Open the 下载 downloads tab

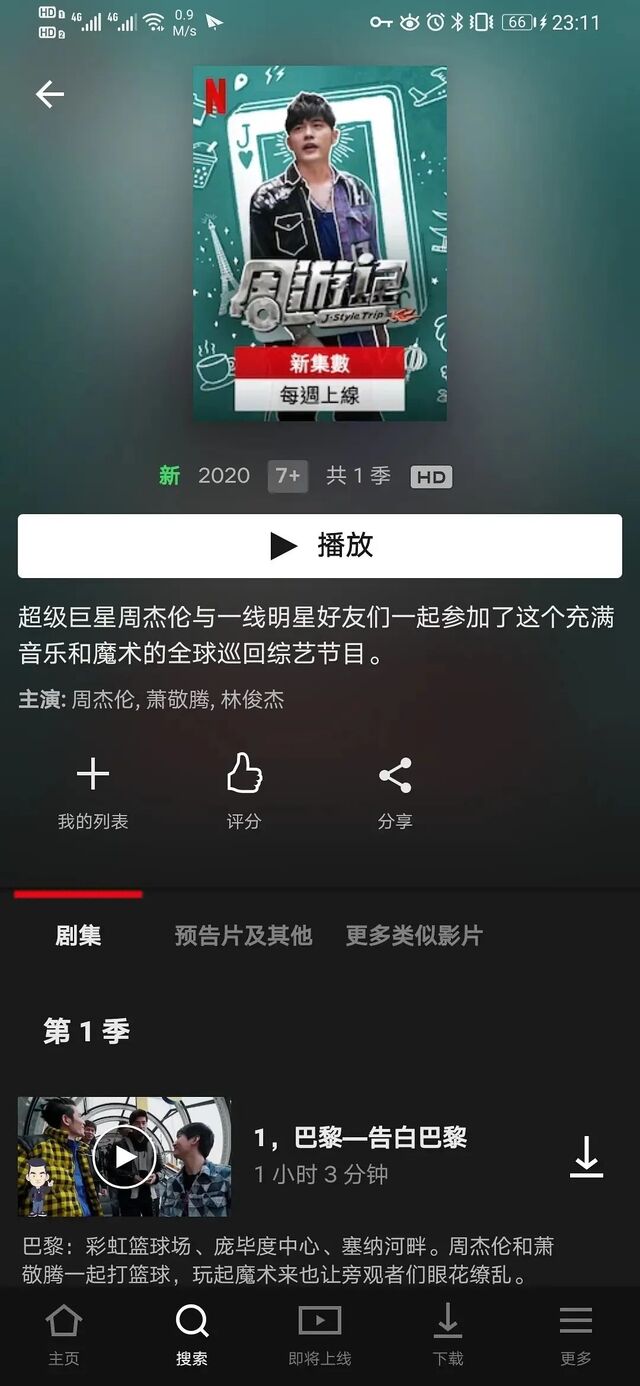[x=448, y=1335]
